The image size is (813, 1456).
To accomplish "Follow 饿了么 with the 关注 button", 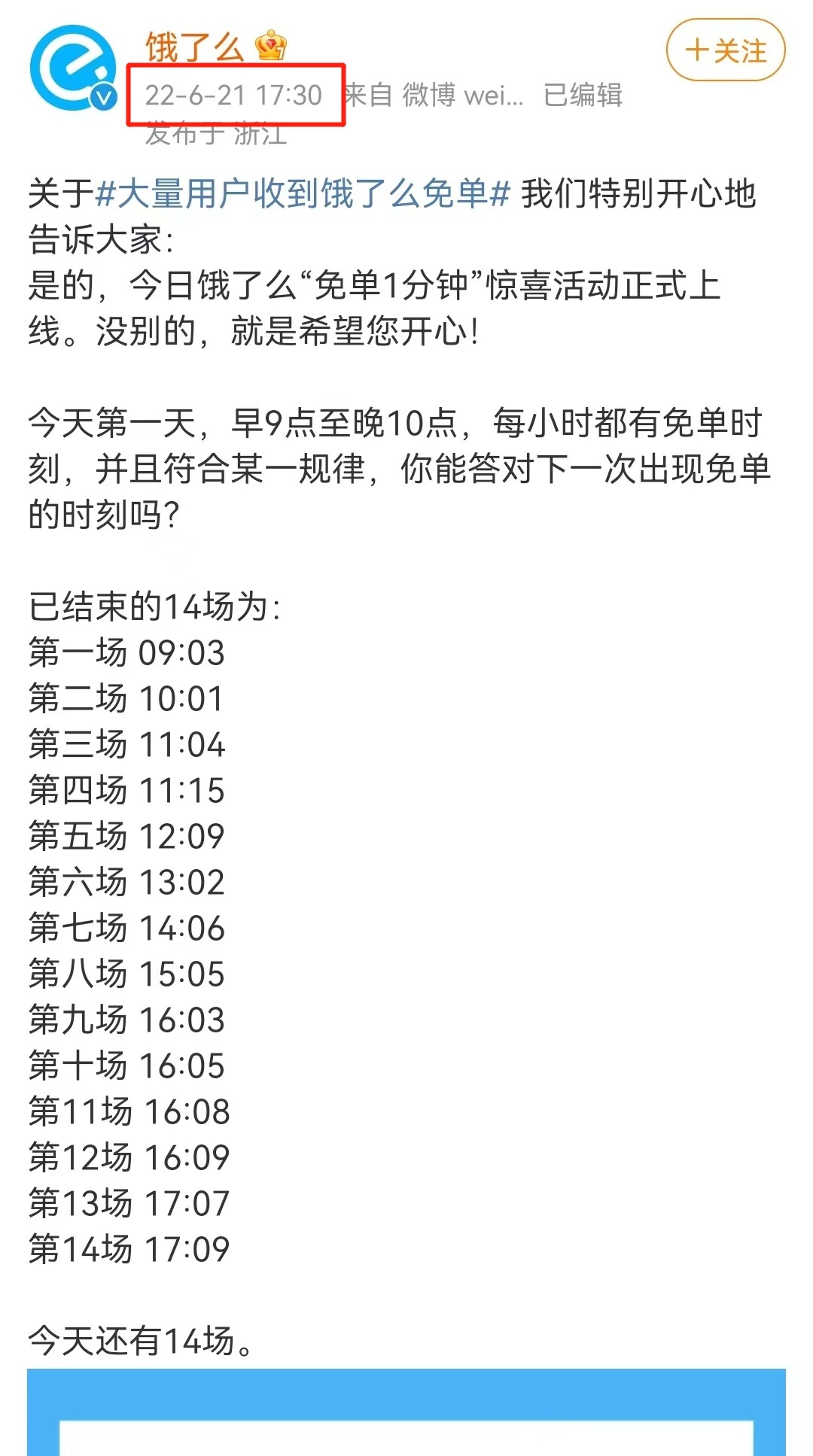I will (726, 50).
